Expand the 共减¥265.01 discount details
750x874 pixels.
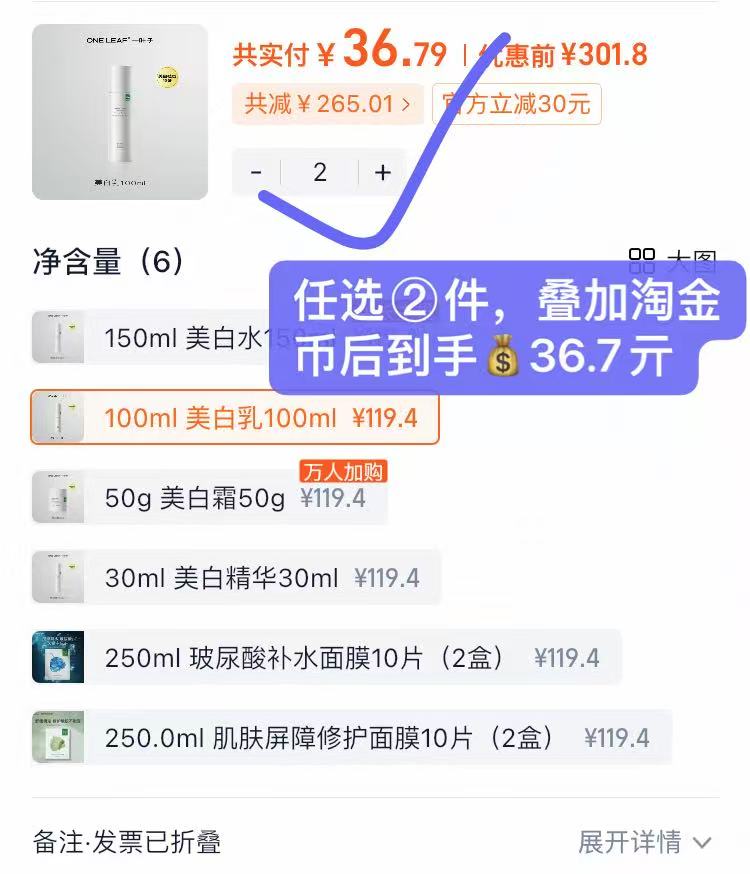327,106
